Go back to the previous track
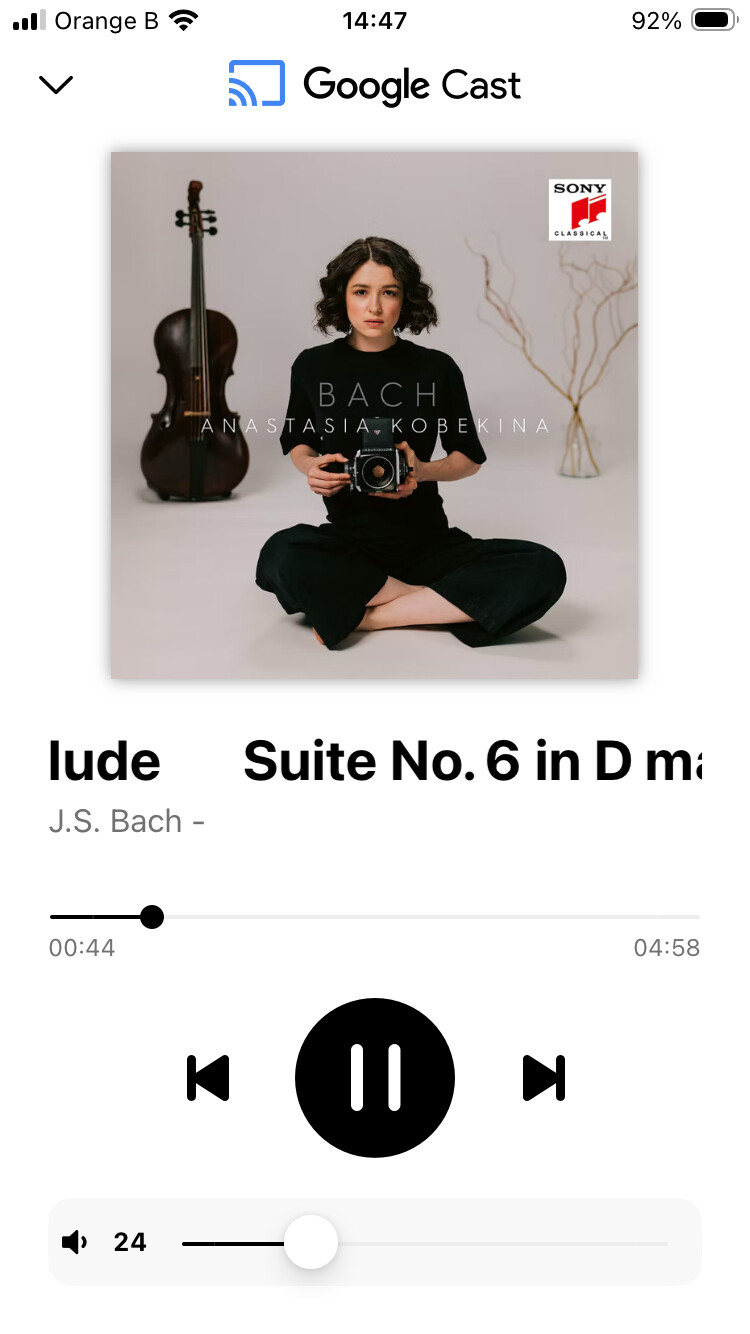750x1334 pixels. 208,1078
